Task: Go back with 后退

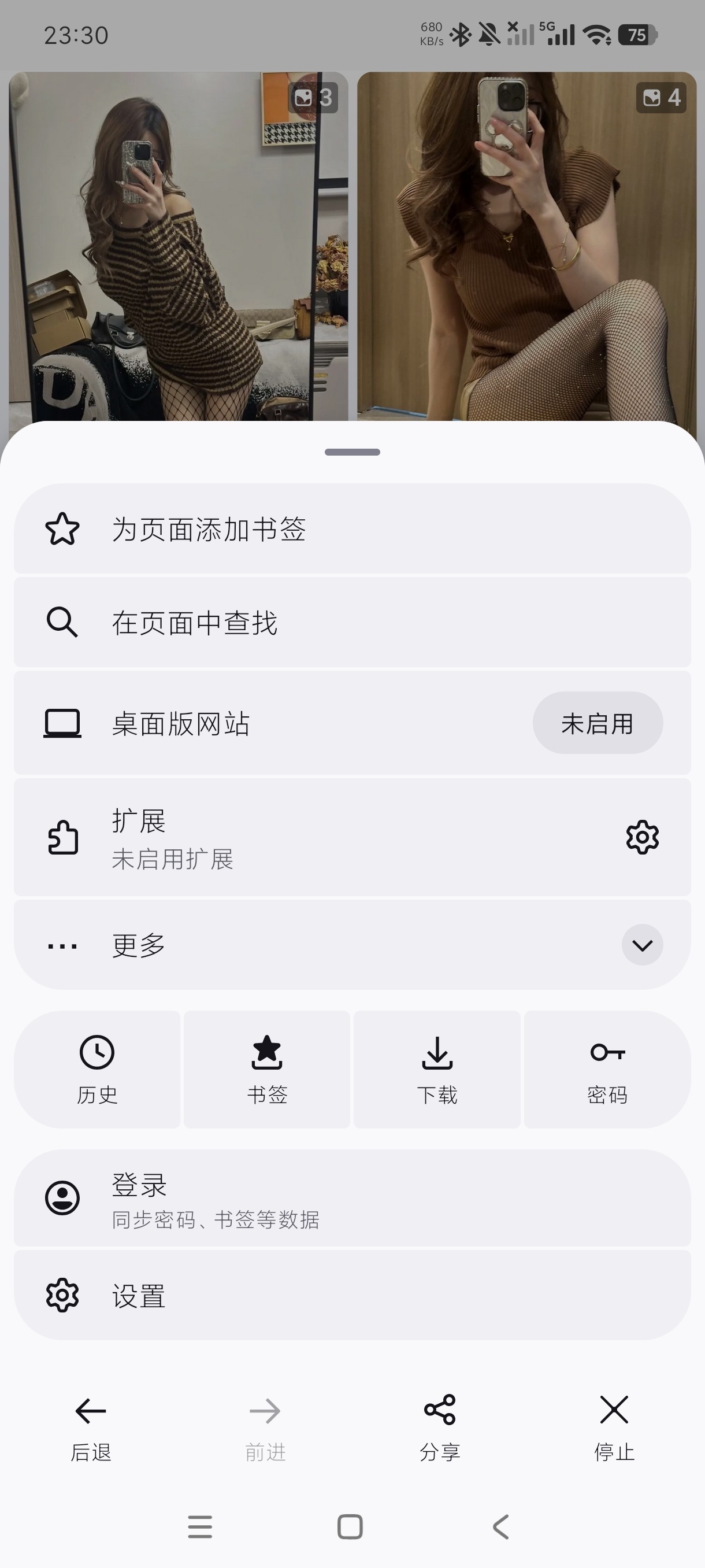Action: (x=91, y=1428)
